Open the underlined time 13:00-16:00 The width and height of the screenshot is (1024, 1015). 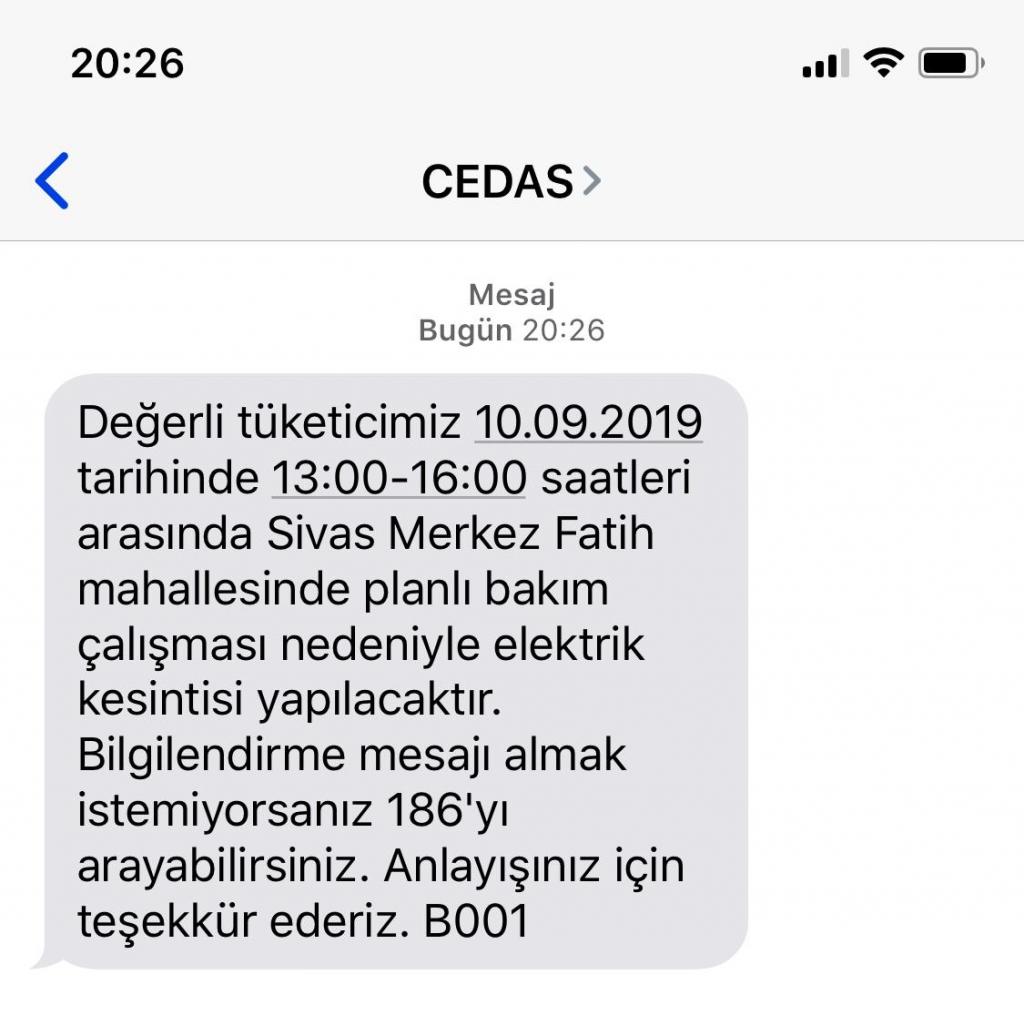[399, 479]
